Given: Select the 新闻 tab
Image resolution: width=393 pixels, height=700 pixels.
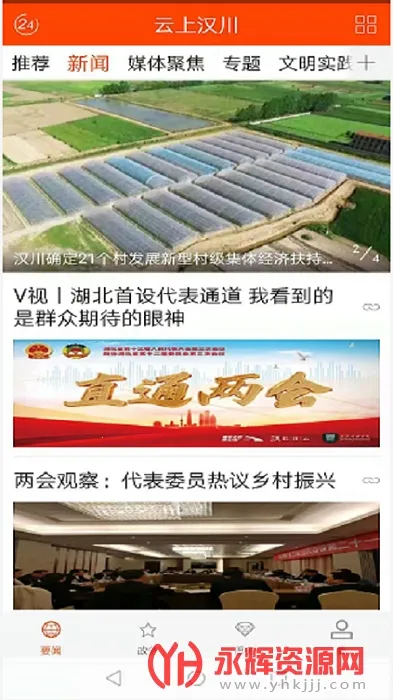Looking at the screenshot, I should (88, 63).
